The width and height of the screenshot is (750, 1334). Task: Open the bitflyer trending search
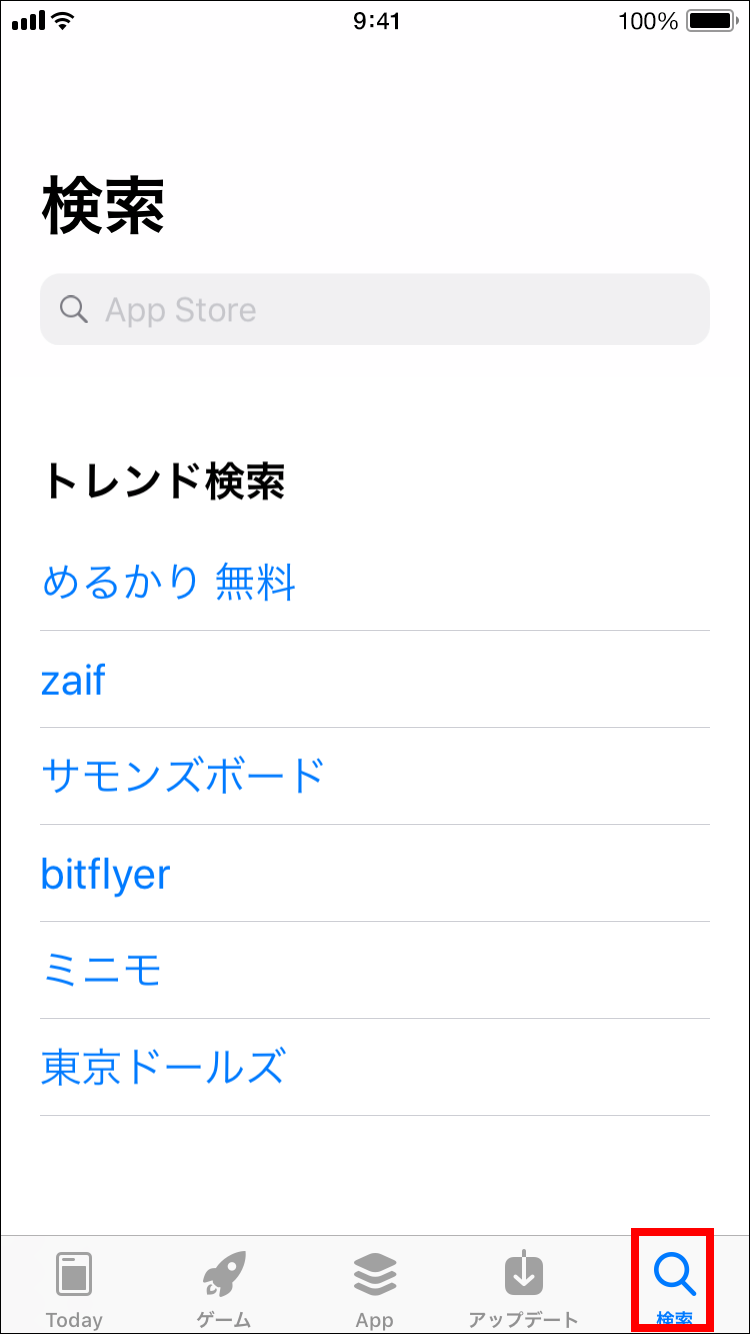(x=105, y=874)
